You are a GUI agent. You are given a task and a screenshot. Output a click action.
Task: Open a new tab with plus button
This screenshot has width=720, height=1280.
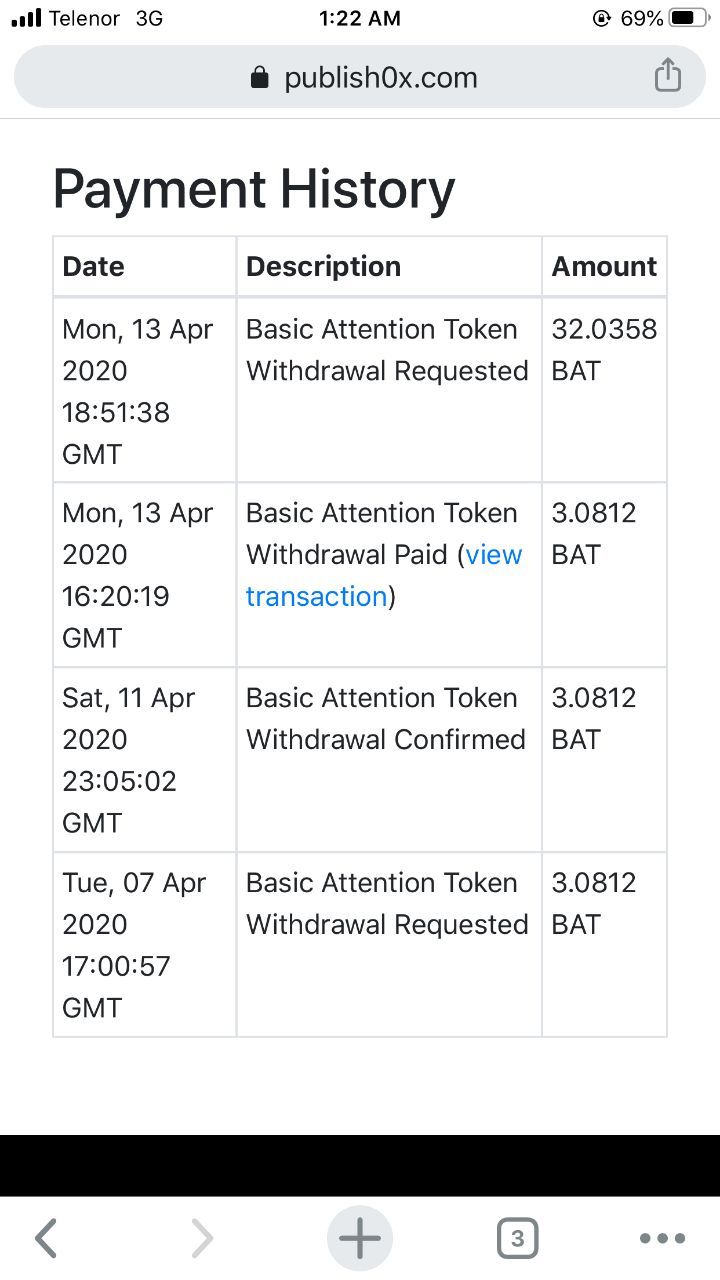360,1238
